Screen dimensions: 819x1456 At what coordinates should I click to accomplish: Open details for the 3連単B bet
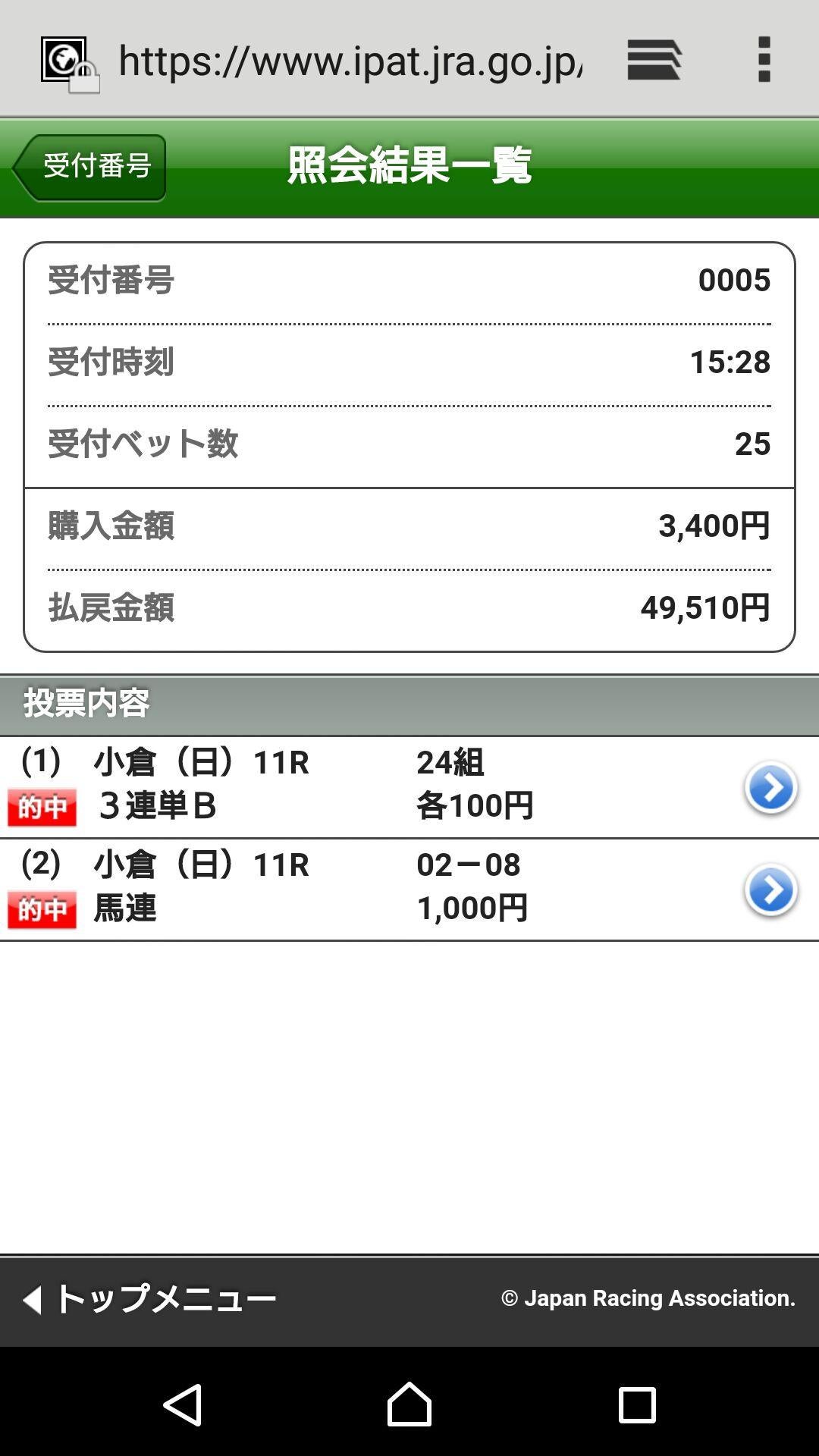(770, 788)
